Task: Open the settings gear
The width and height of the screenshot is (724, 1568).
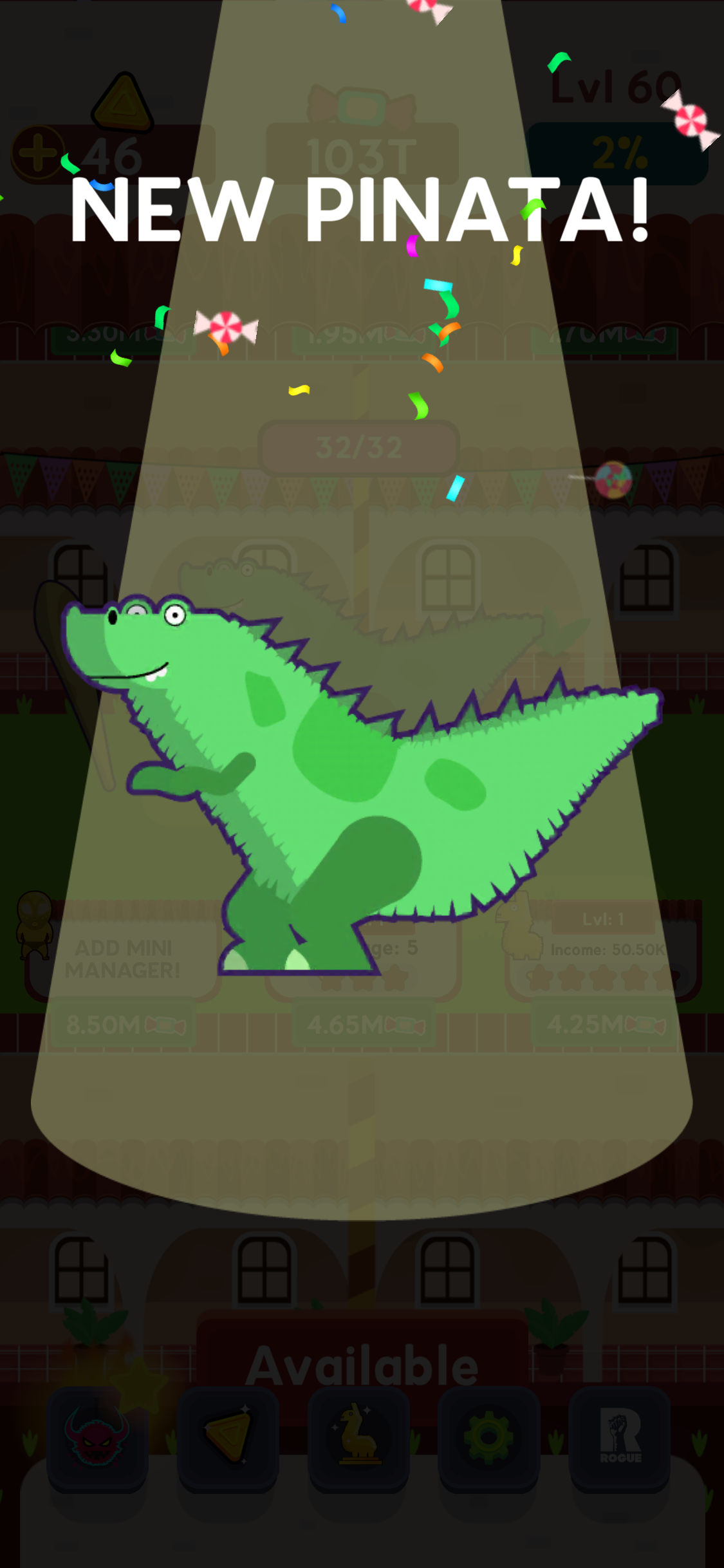Action: coord(489,1437)
